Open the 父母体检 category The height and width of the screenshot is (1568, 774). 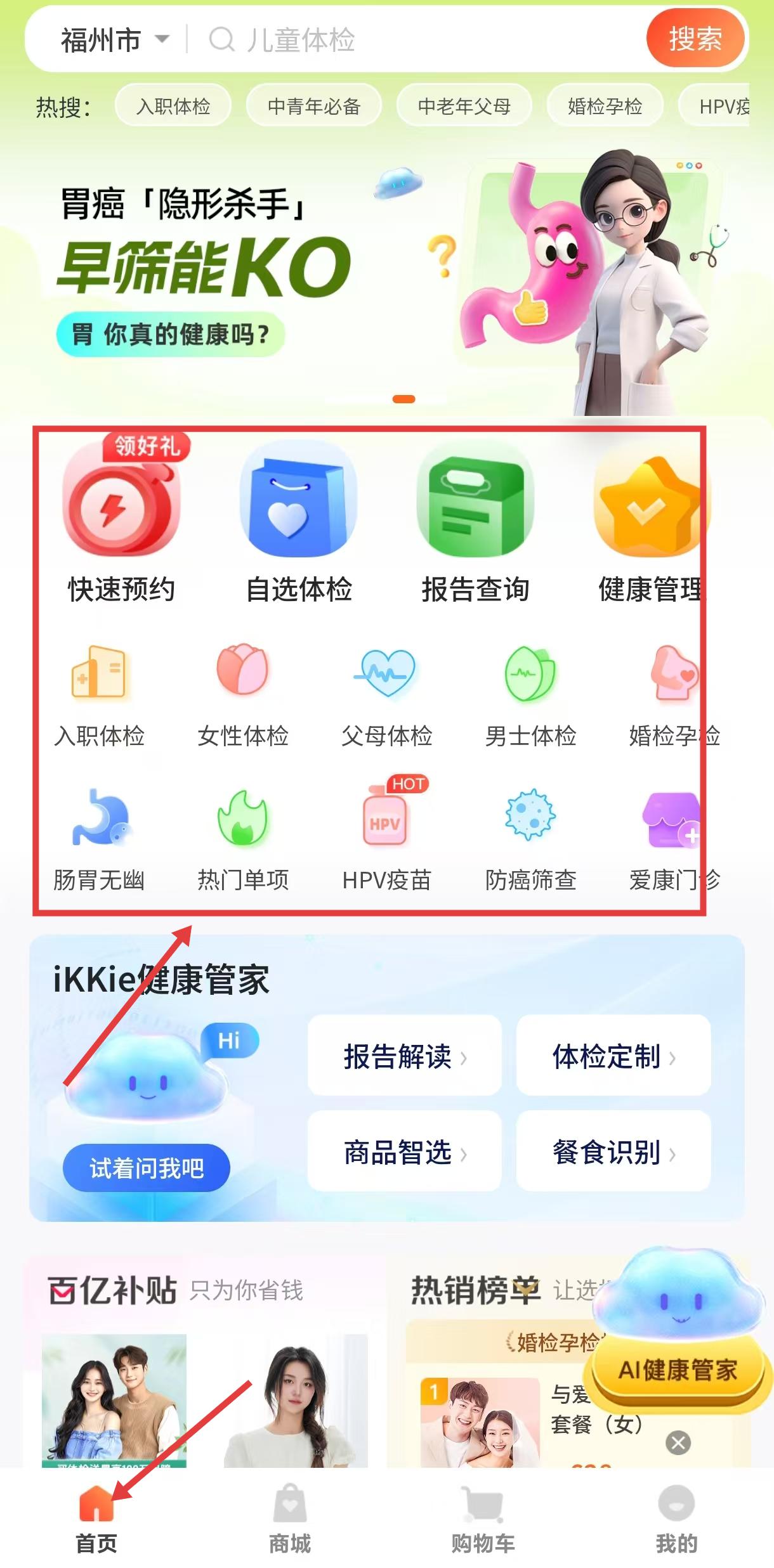[x=386, y=696]
